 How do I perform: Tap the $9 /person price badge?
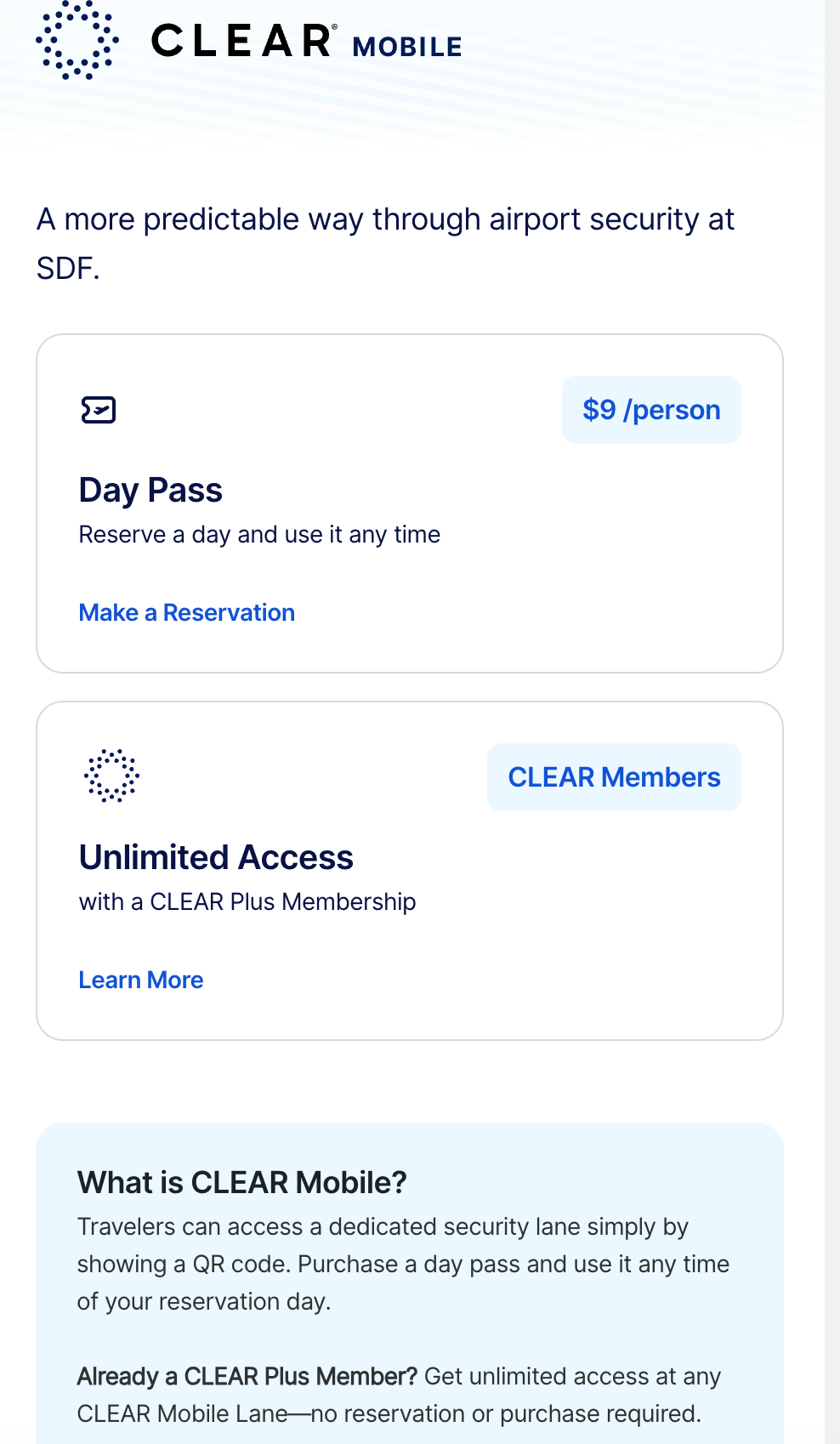(651, 409)
